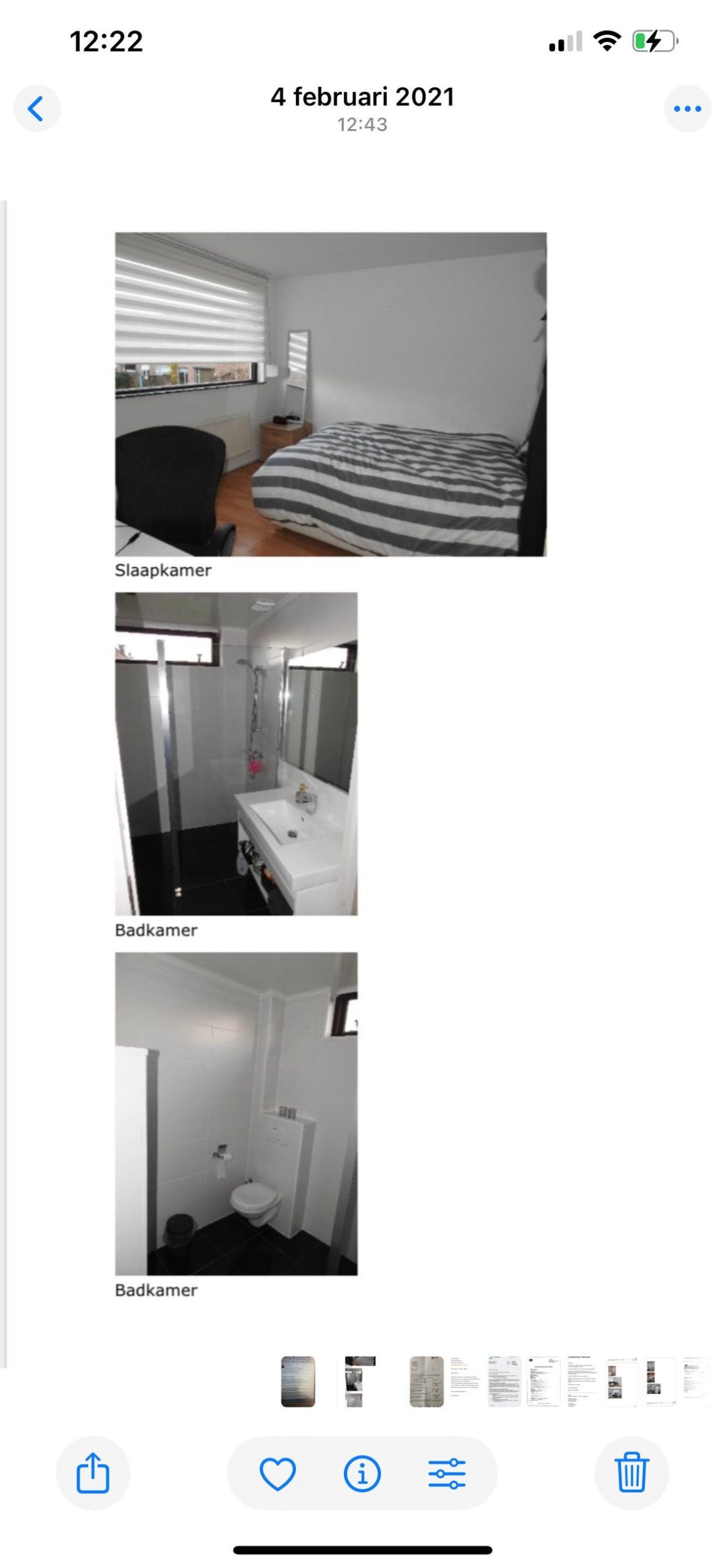This screenshot has height=1568, width=725.
Task: Delete this photo with the trash icon
Action: point(631,1473)
